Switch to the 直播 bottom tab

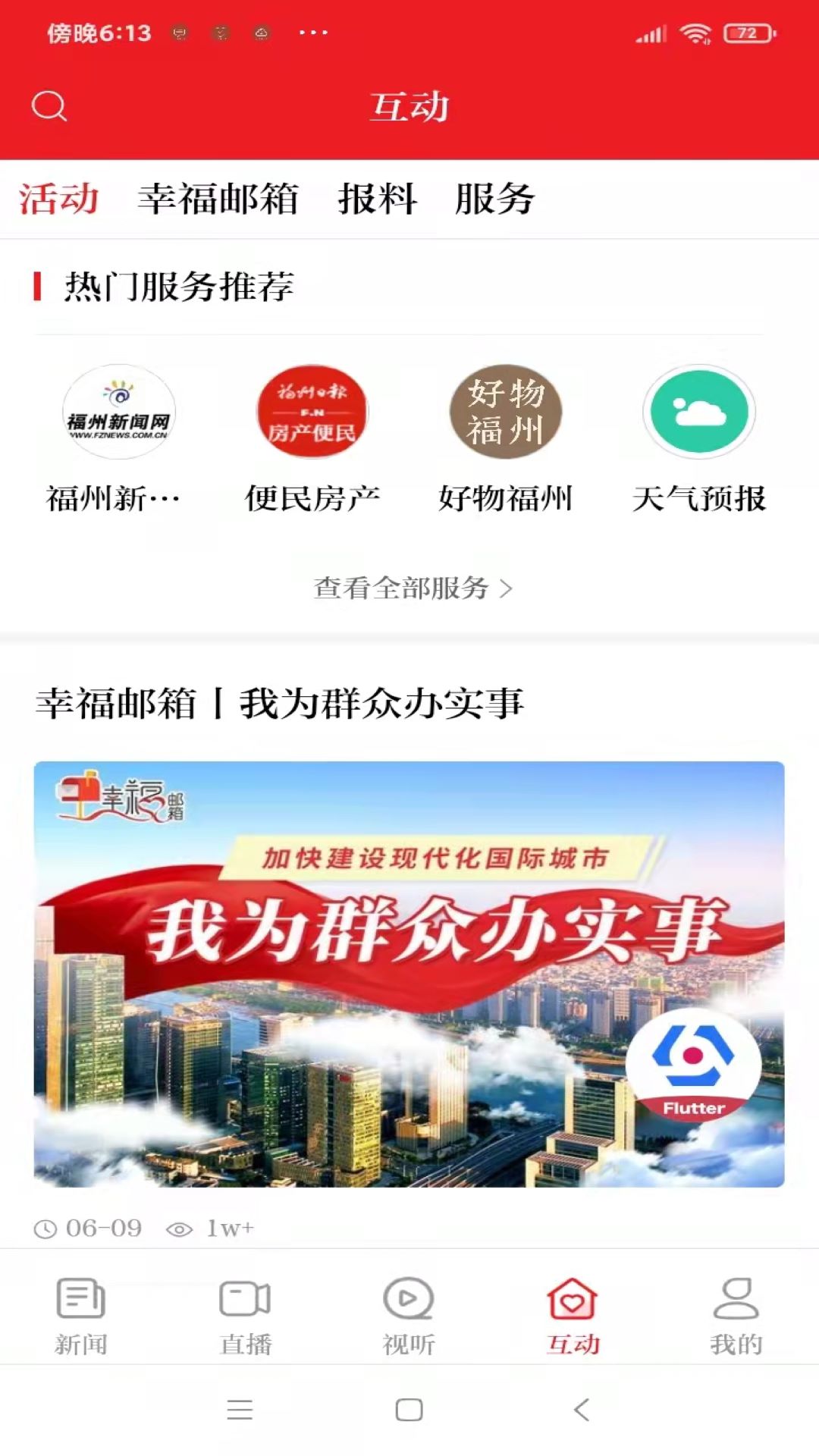(245, 1316)
